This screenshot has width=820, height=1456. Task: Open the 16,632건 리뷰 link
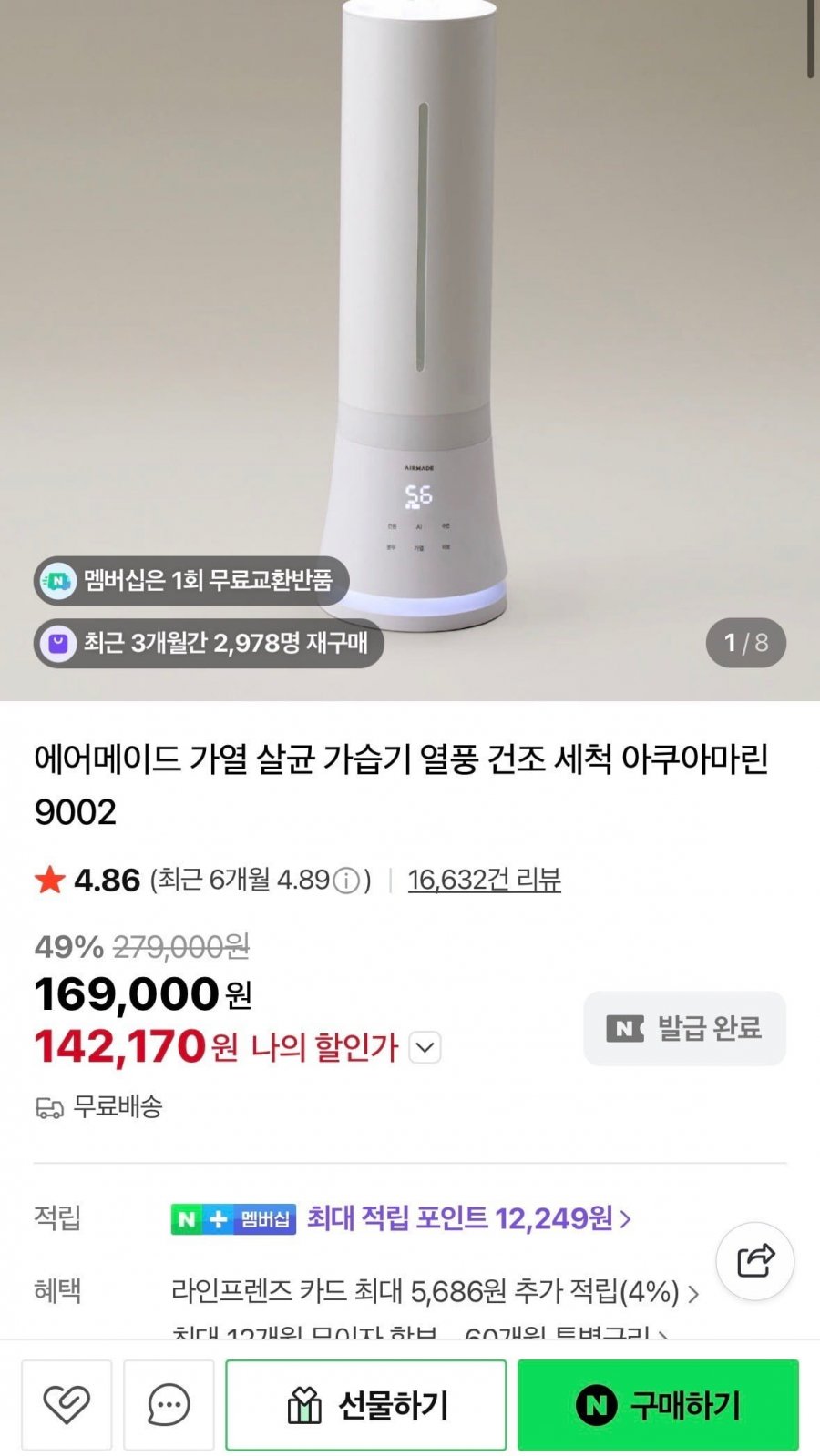(484, 880)
